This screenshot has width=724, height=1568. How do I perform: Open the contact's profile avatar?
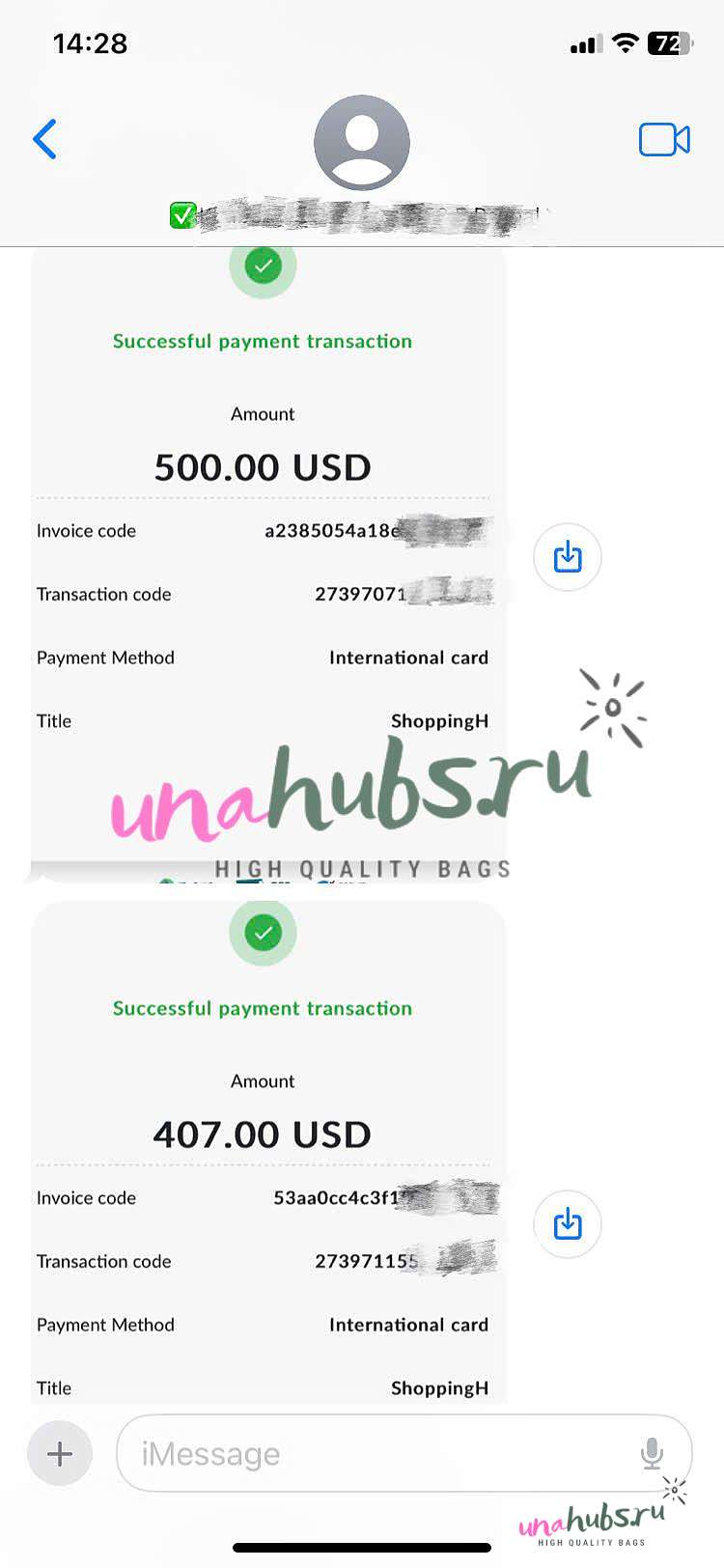pyautogui.click(x=362, y=143)
